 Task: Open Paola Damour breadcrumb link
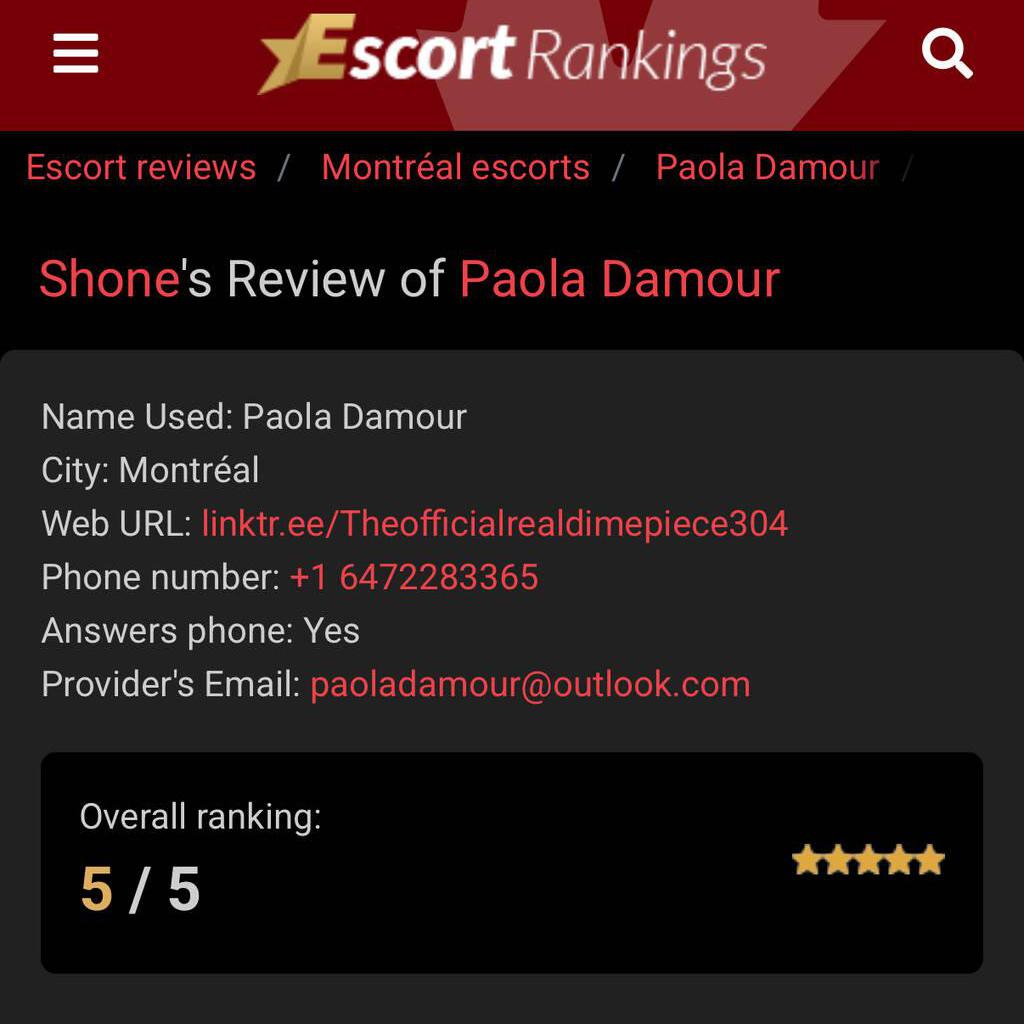click(767, 167)
